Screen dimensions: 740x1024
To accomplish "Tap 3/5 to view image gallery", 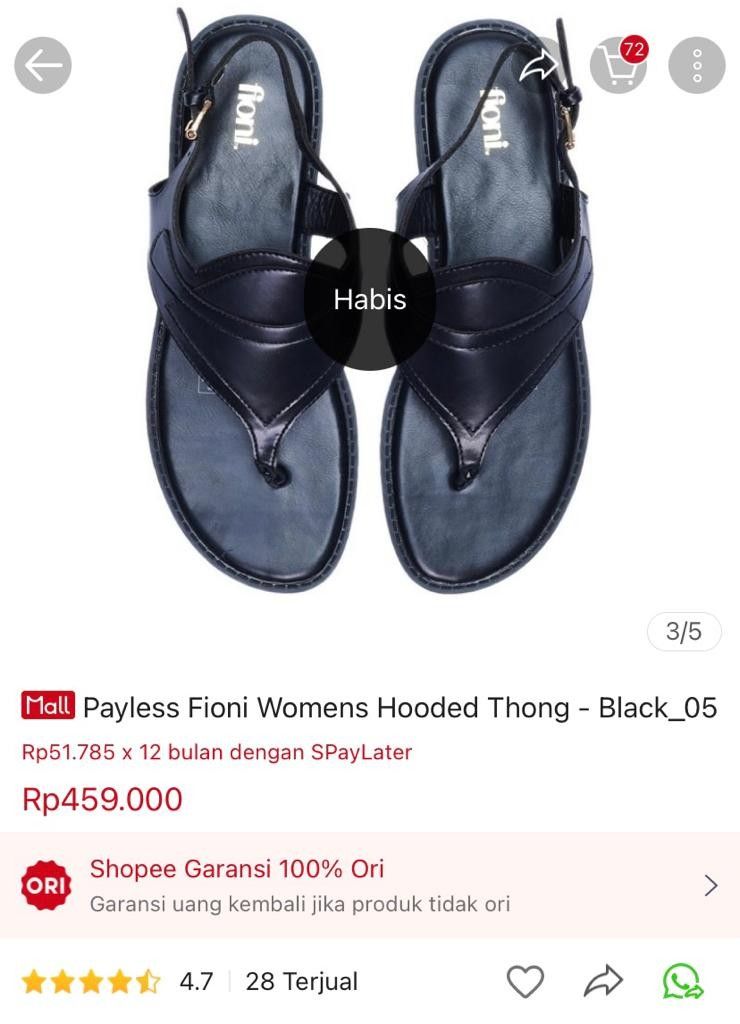I will coord(683,632).
